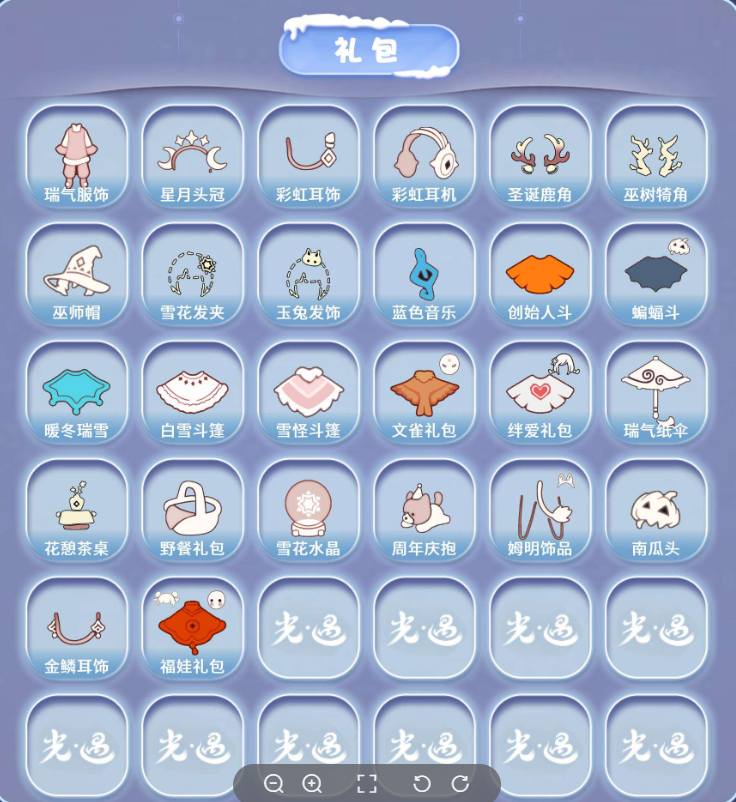The width and height of the screenshot is (736, 802).
Task: Select the 圣诞鹿角 antlers item
Action: pyautogui.click(x=539, y=157)
